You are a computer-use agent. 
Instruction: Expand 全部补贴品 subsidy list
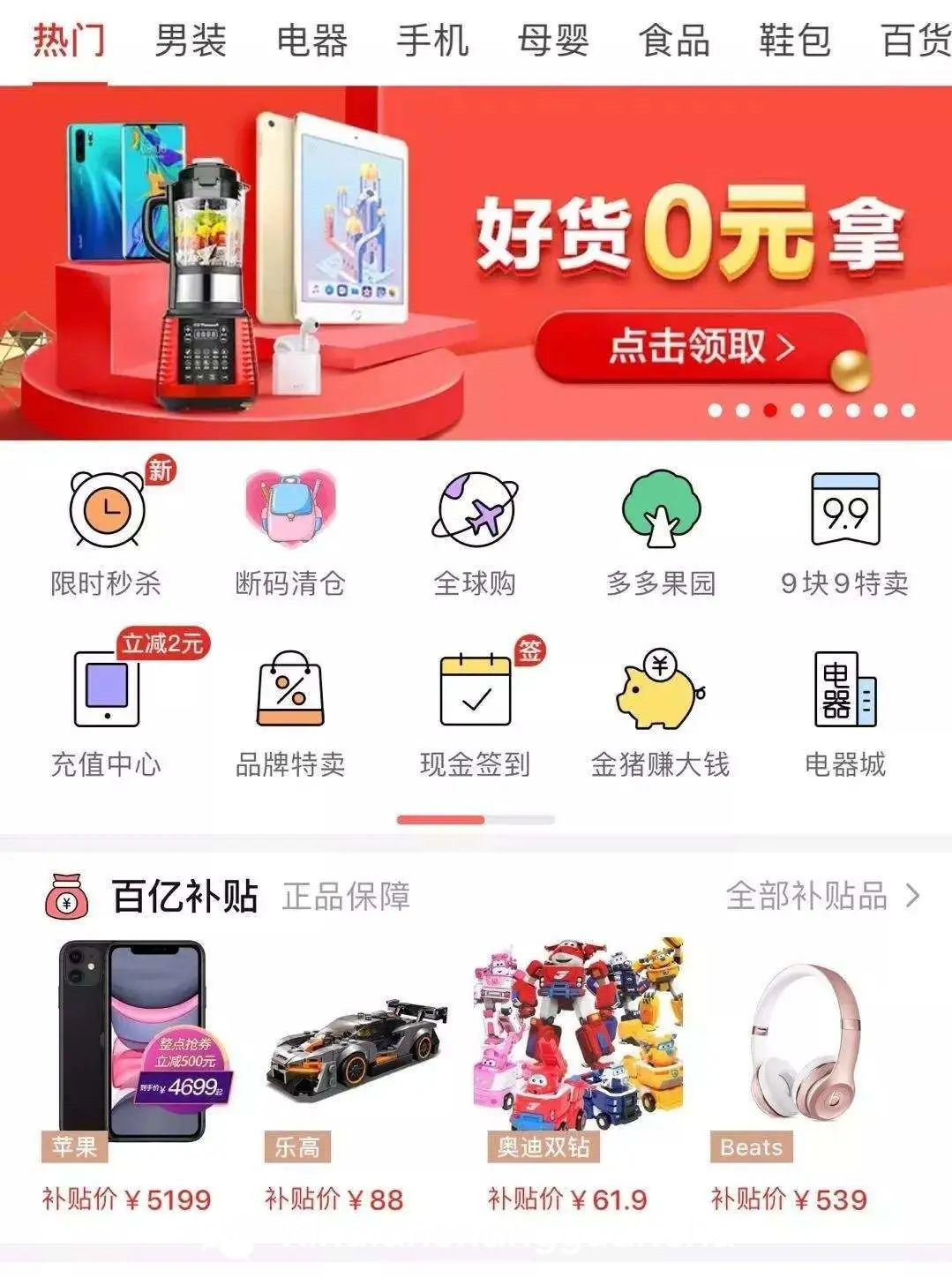click(x=816, y=897)
